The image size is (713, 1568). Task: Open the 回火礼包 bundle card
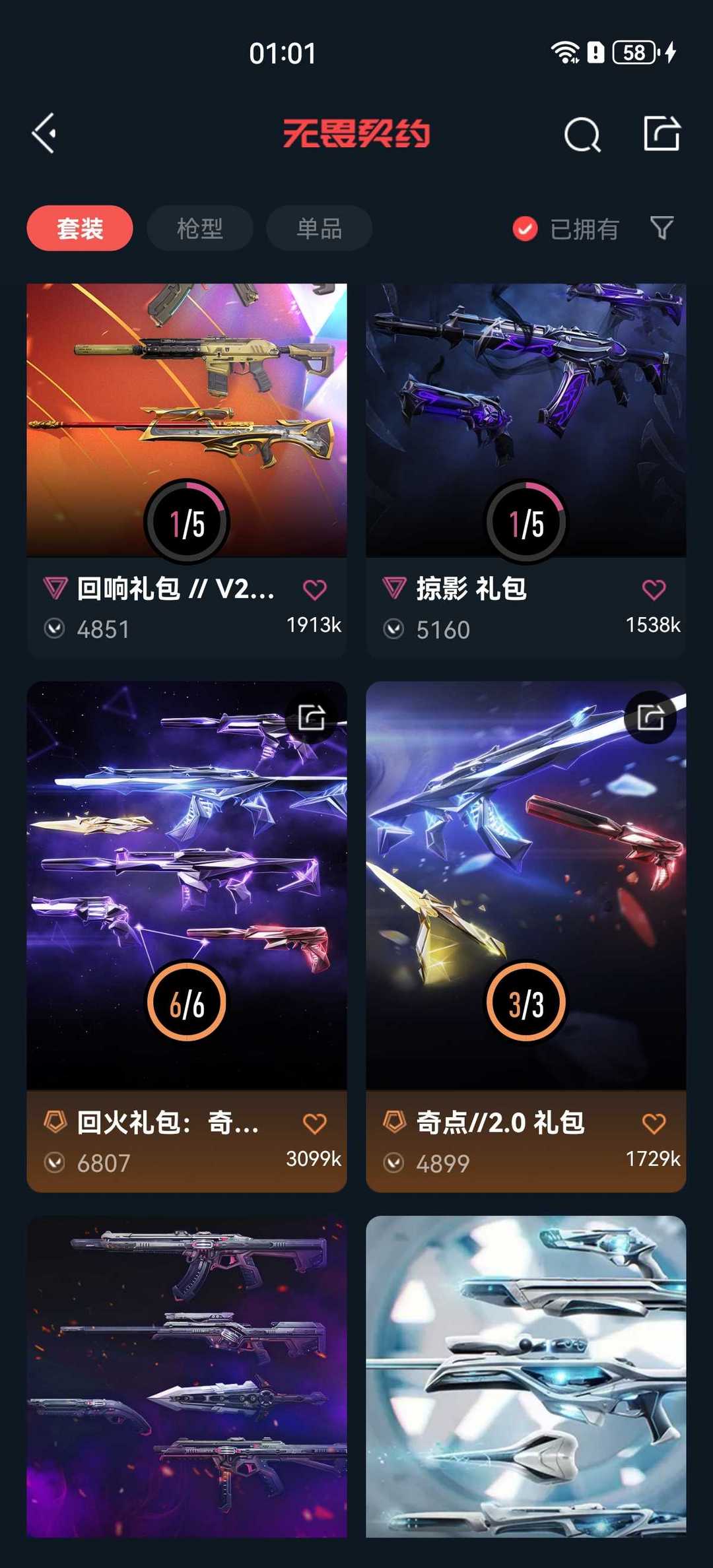pyautogui.click(x=187, y=936)
